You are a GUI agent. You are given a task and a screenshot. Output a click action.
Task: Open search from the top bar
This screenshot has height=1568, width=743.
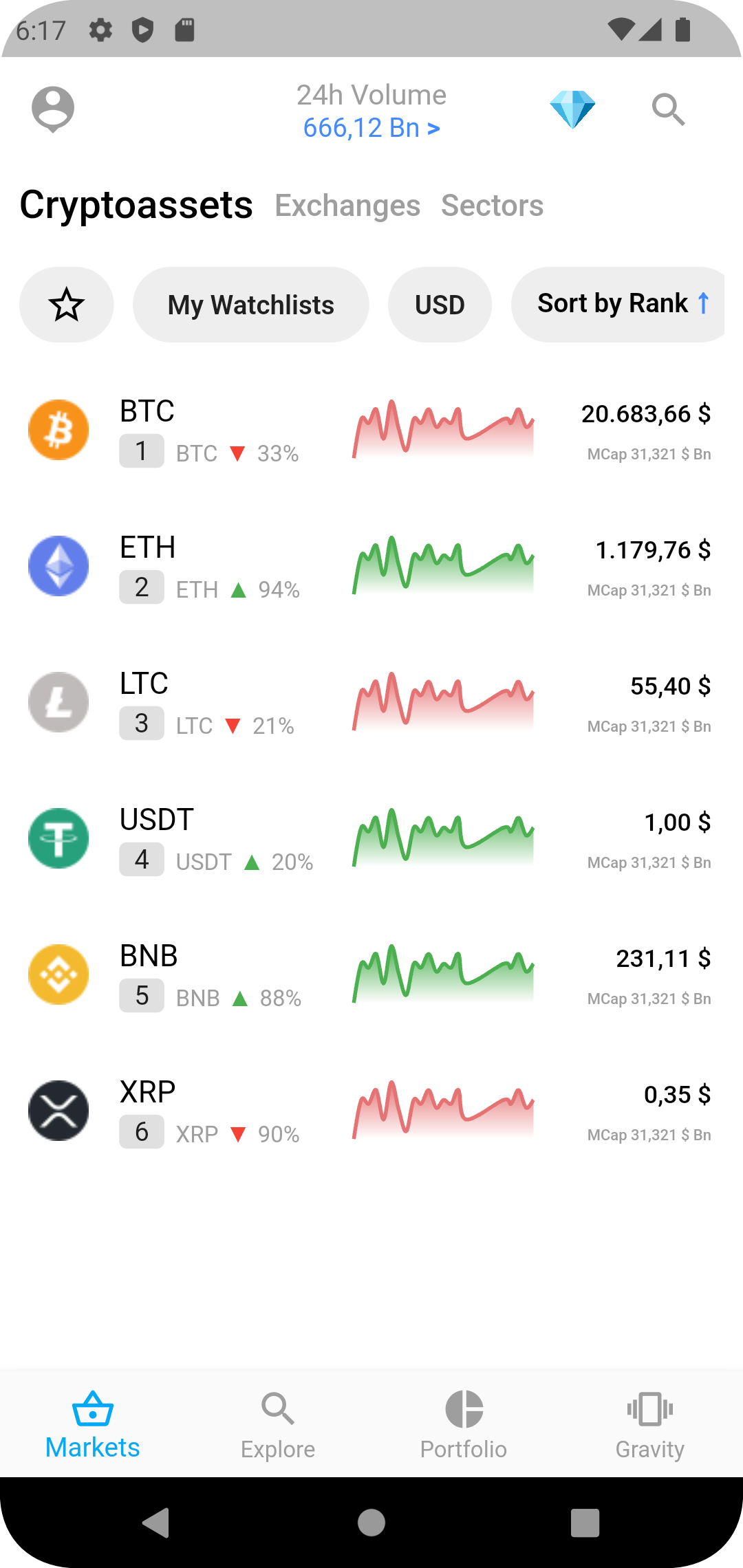pyautogui.click(x=667, y=110)
